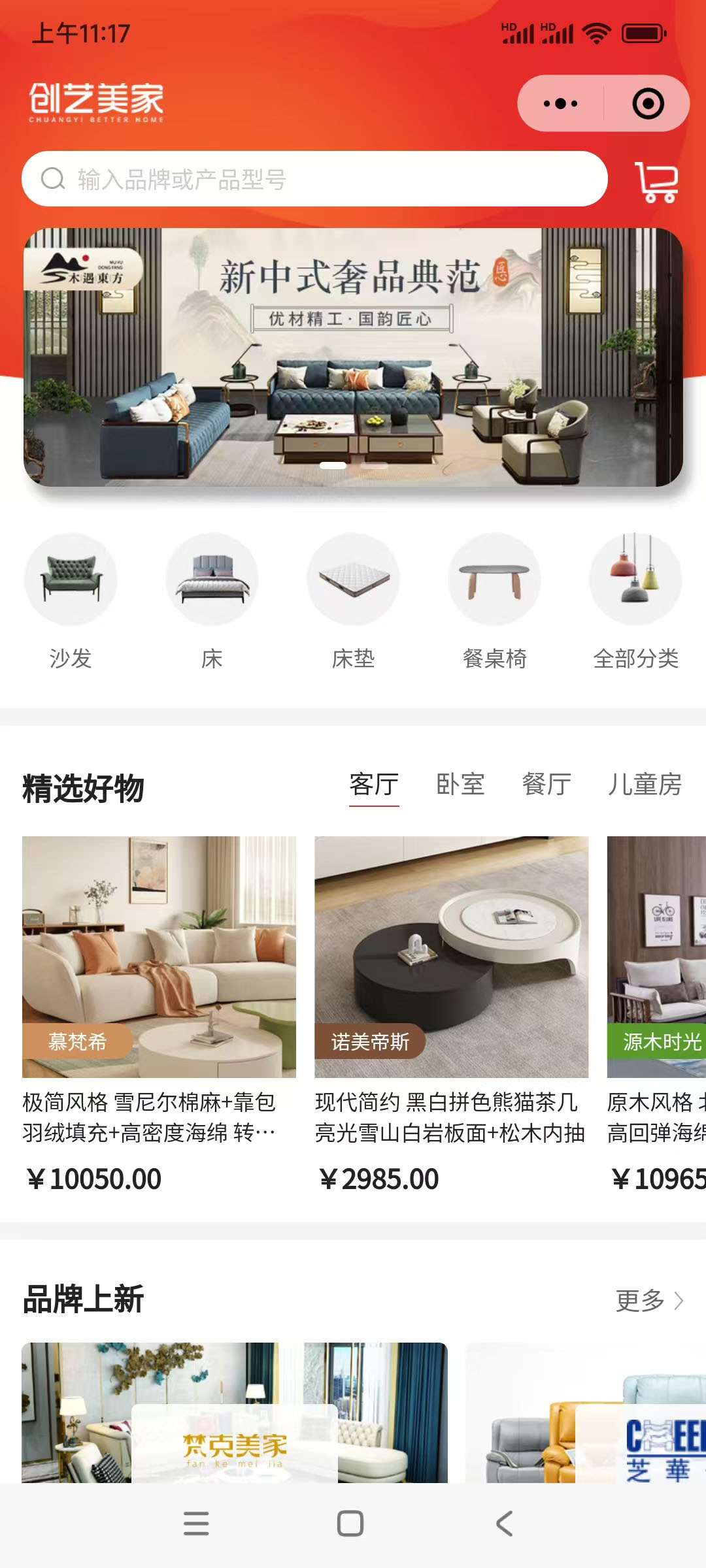The width and height of the screenshot is (706, 1568).
Task: Go back with the system back button
Action: (504, 1524)
